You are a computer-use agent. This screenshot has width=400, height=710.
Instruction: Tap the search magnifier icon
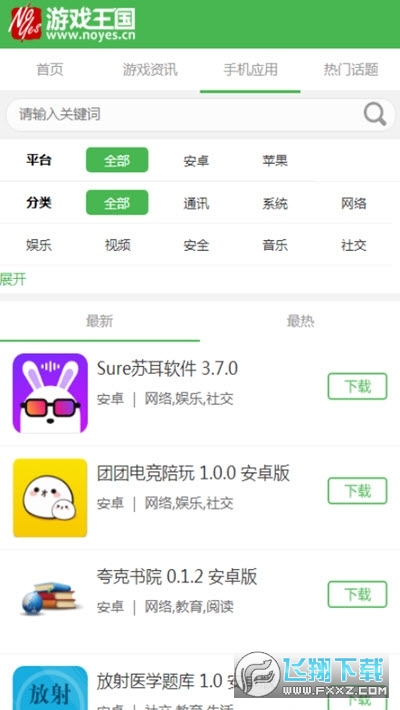tap(375, 114)
